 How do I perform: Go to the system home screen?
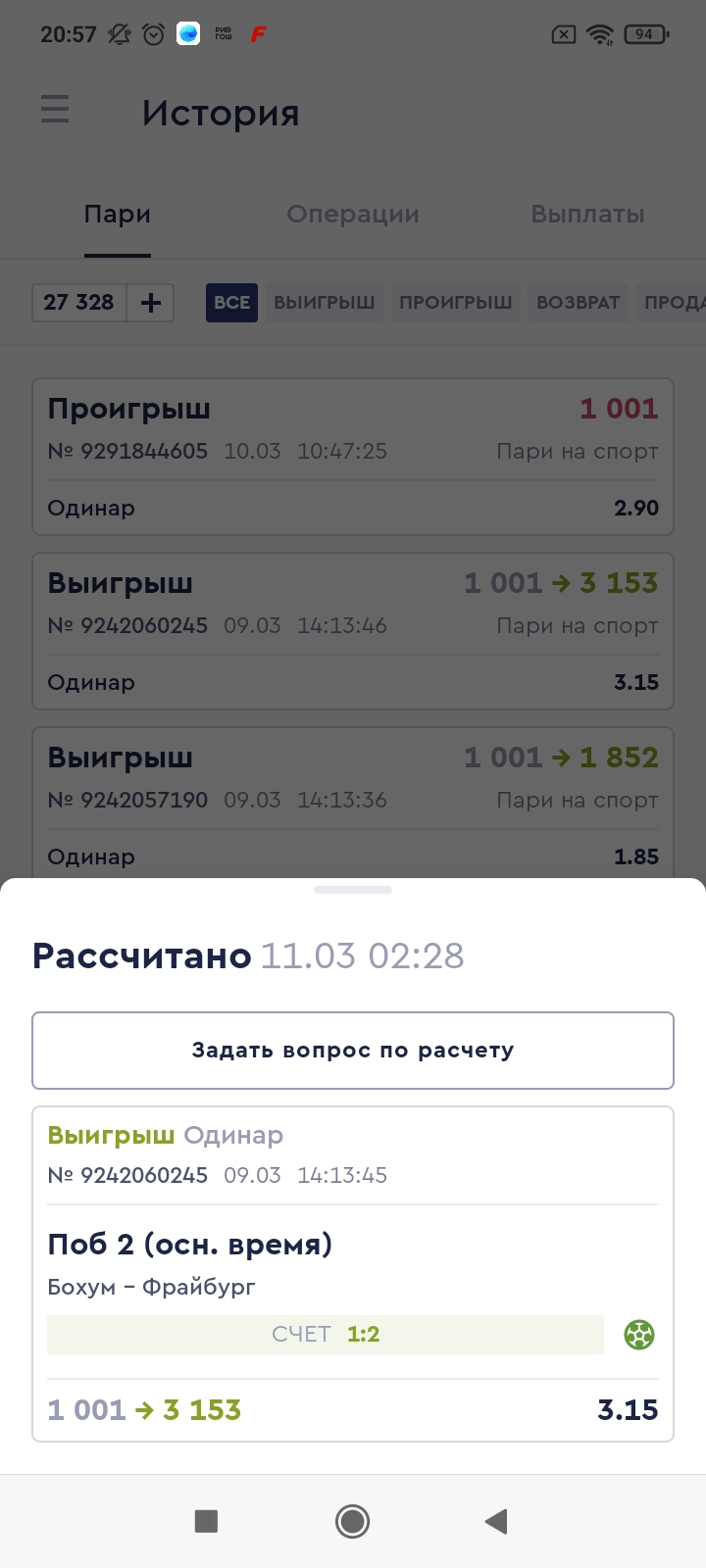(x=352, y=1521)
